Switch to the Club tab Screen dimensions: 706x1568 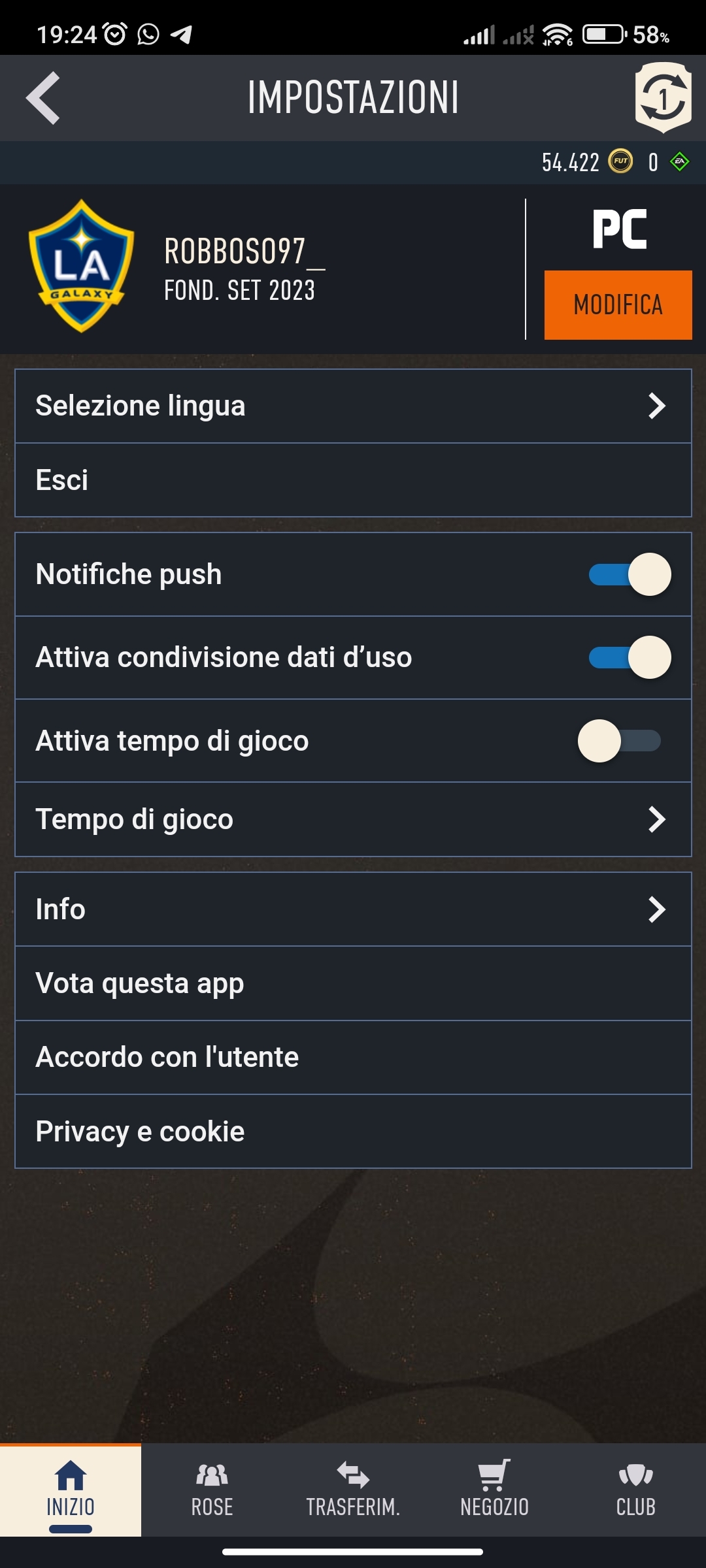[635, 1490]
